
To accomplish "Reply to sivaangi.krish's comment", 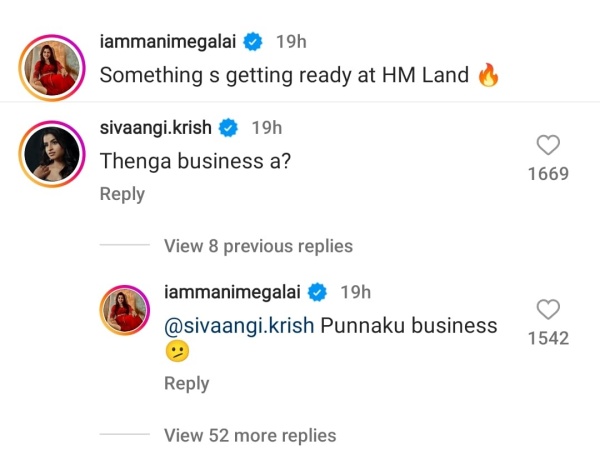I will (x=122, y=194).
